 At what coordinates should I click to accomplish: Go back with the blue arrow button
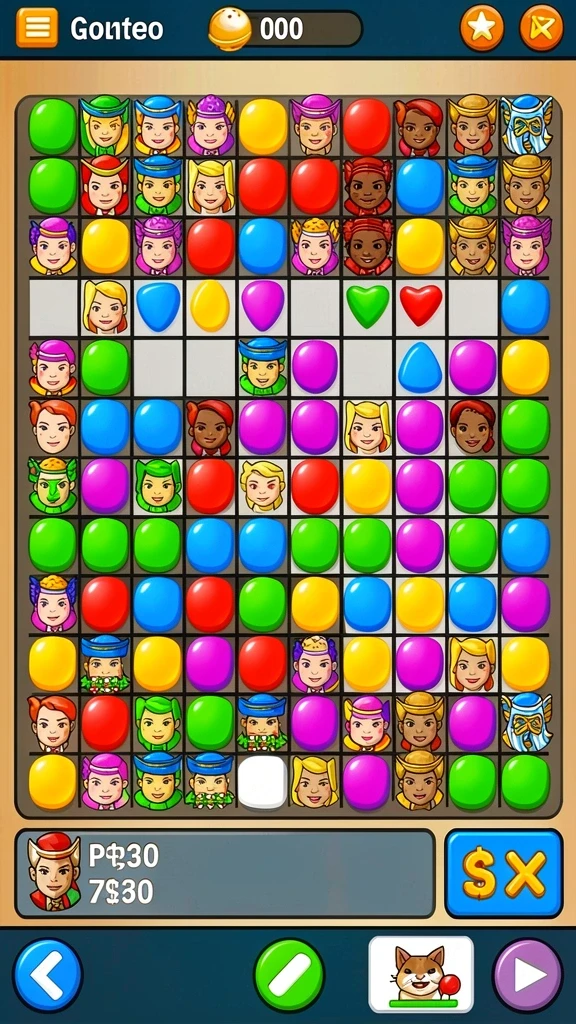click(48, 975)
